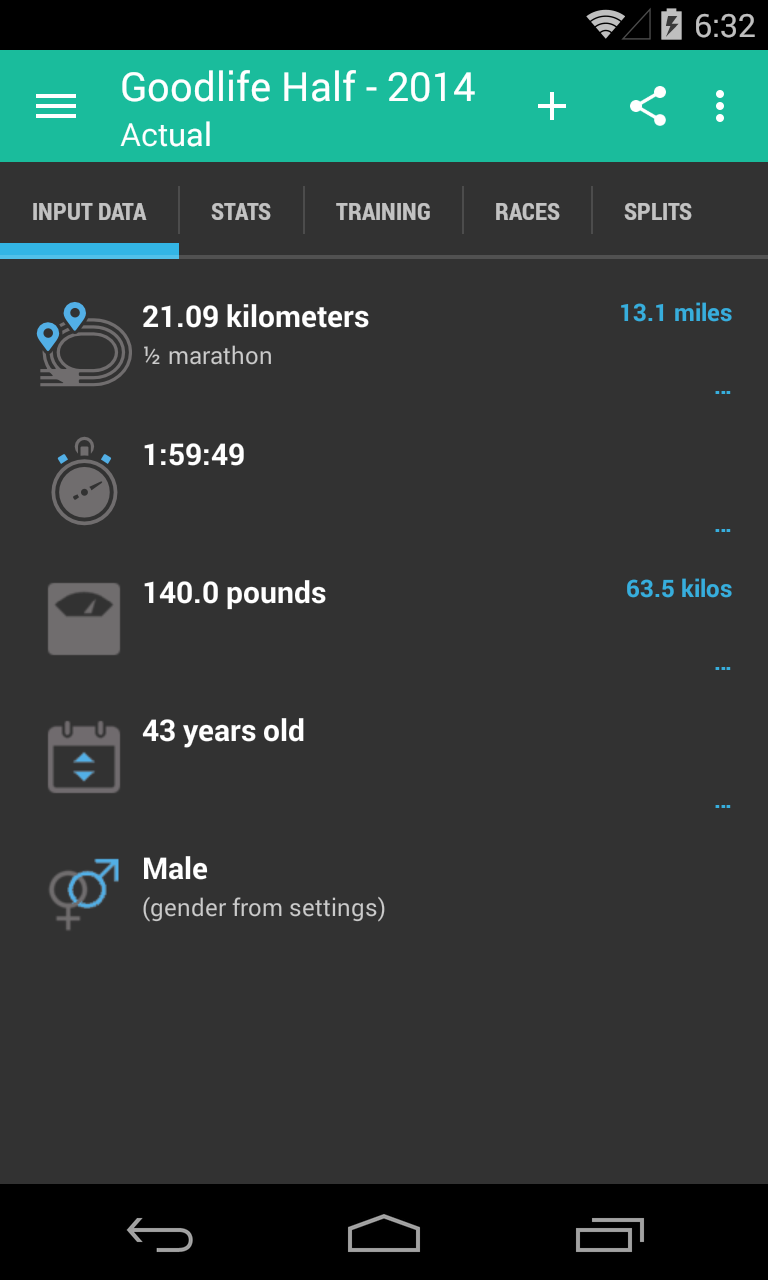Change the 140.0 pounds weight

point(384,621)
